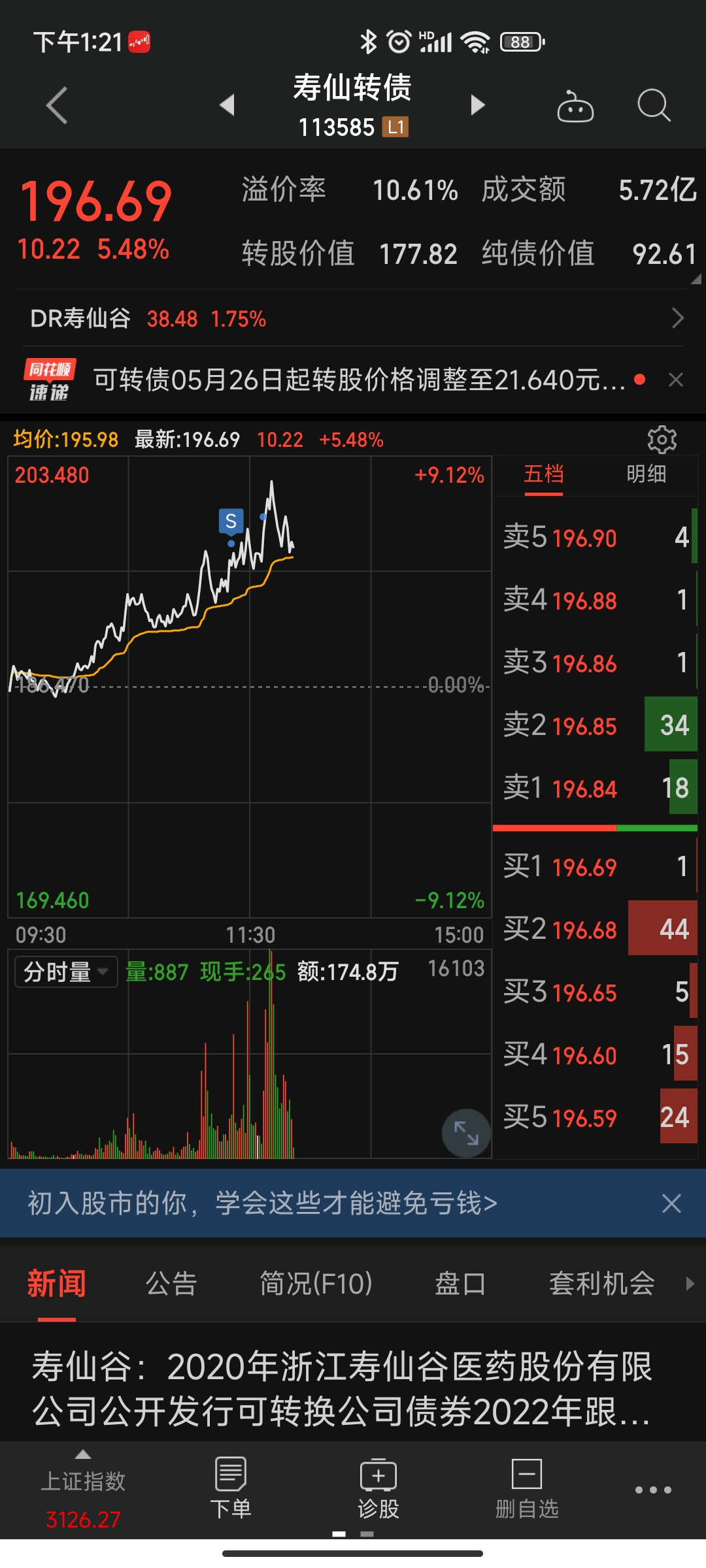Viewport: 706px width, 1568px height.
Task: Open the 初入股市的你 learning banner
Action: [x=261, y=1203]
